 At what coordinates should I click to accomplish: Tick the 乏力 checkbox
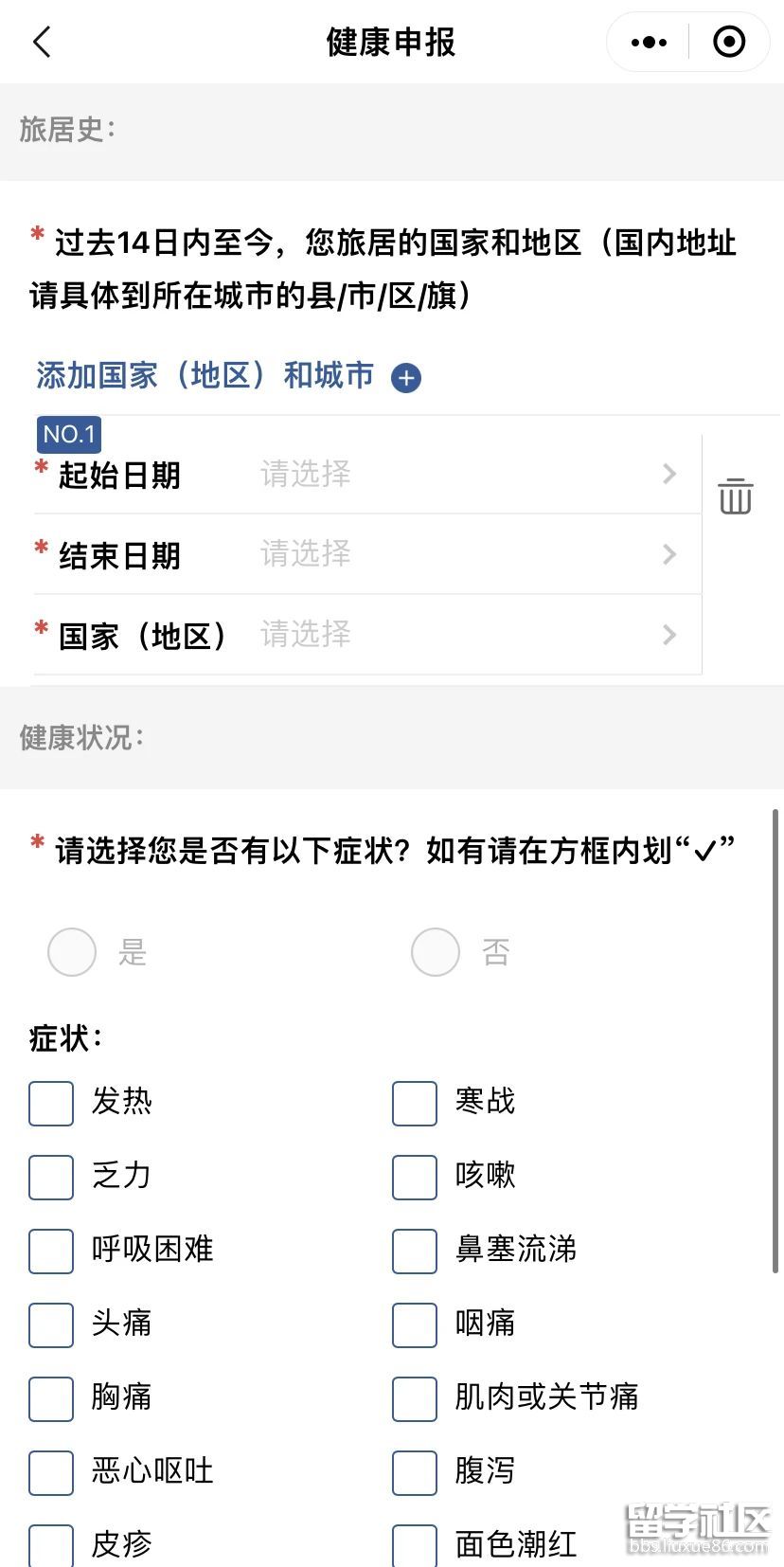(51, 1178)
